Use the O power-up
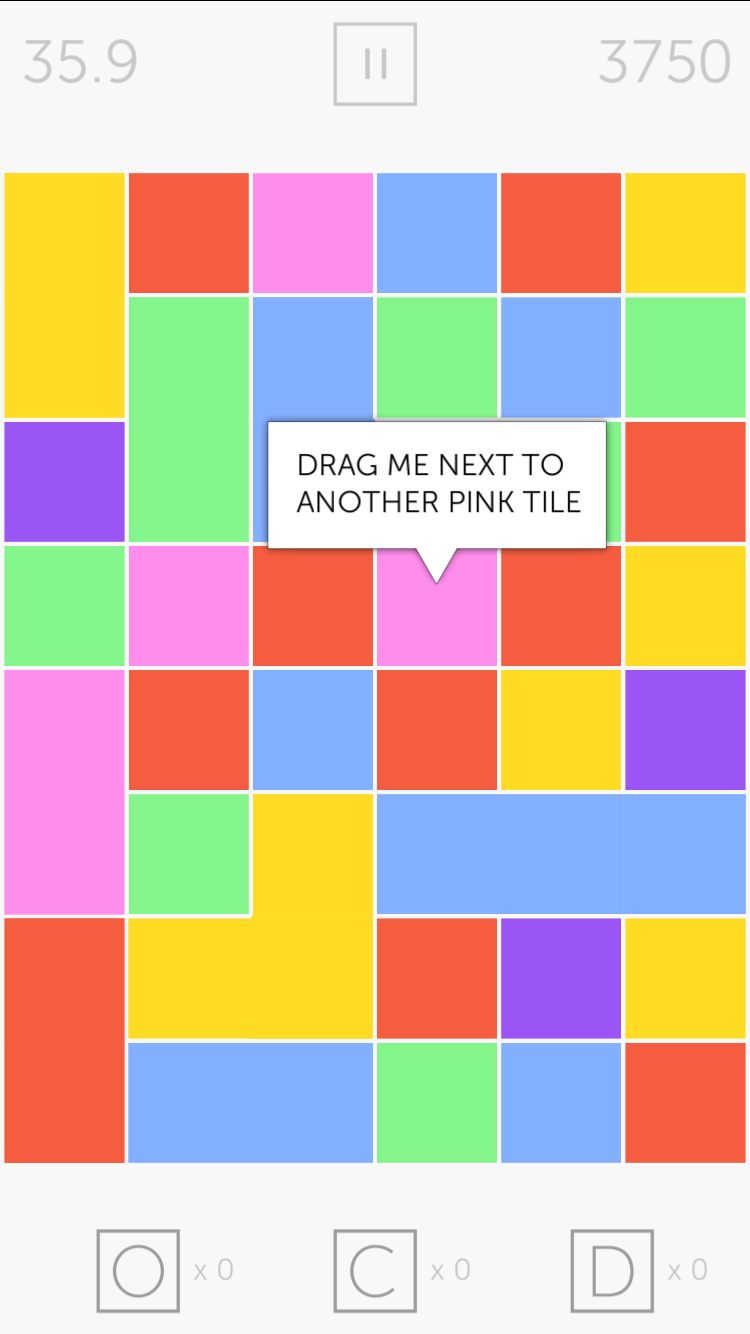This screenshot has height=1334, width=750. click(138, 1271)
